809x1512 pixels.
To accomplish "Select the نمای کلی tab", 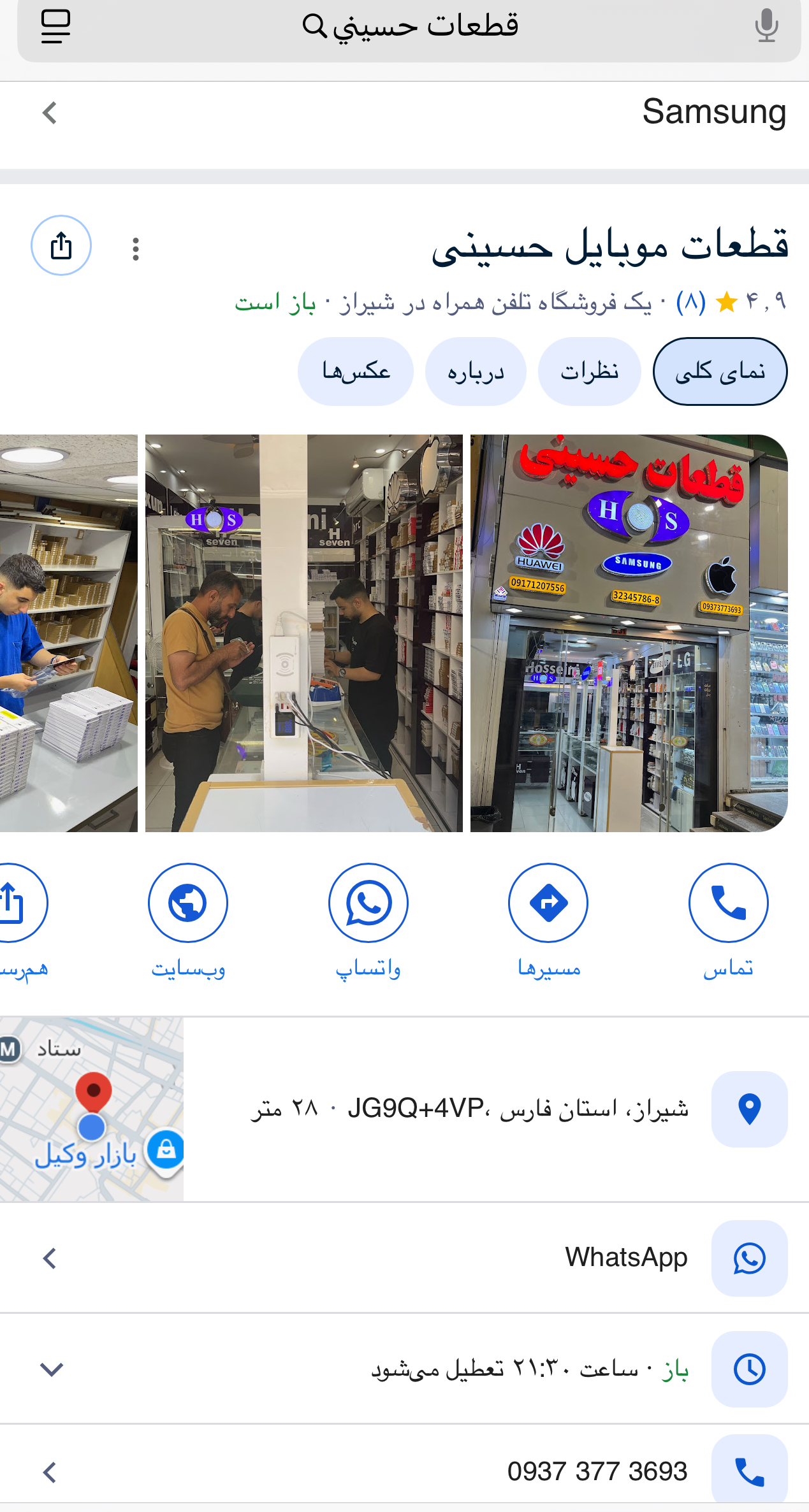I will (720, 371).
